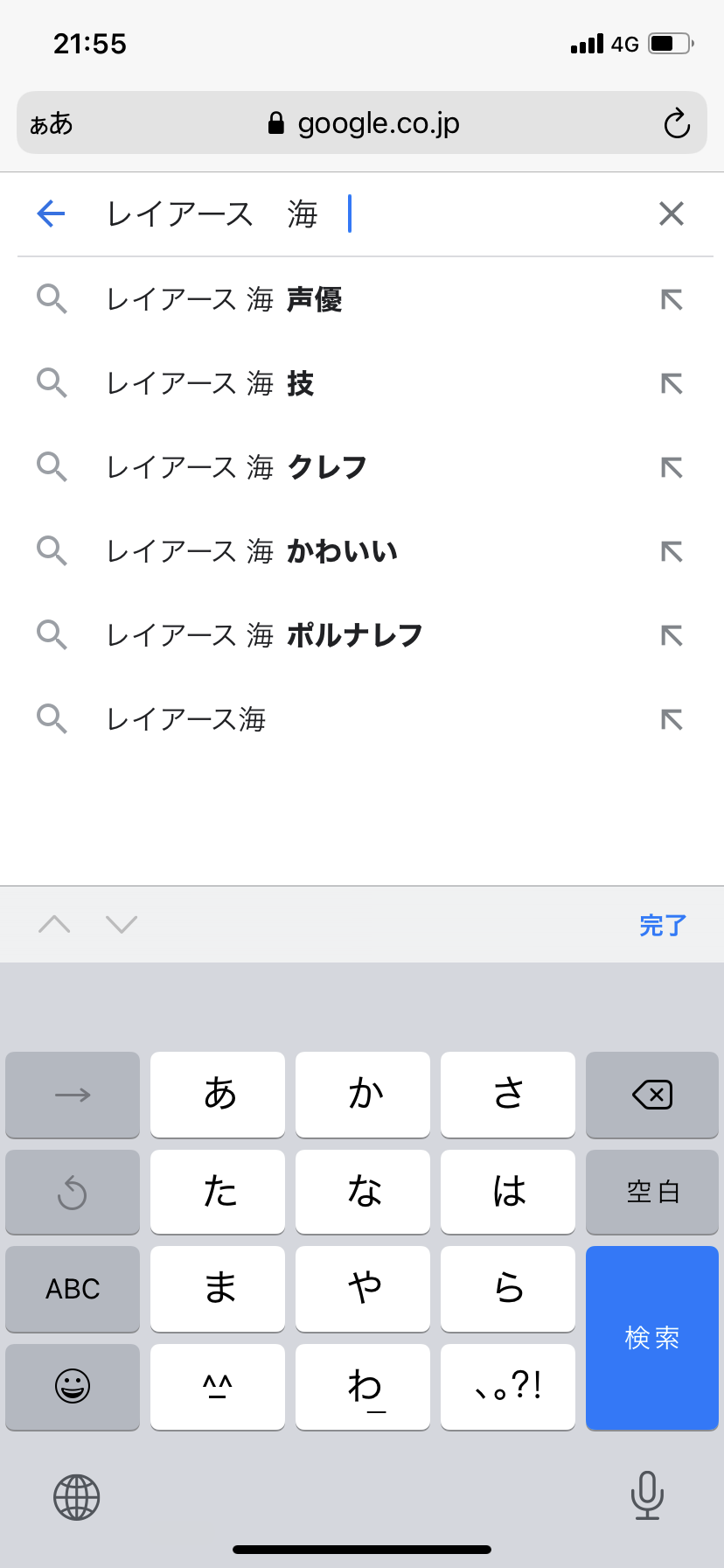Screen dimensions: 724x1568
Task: Search for レイアース 海 かわいい
Action: (x=252, y=551)
